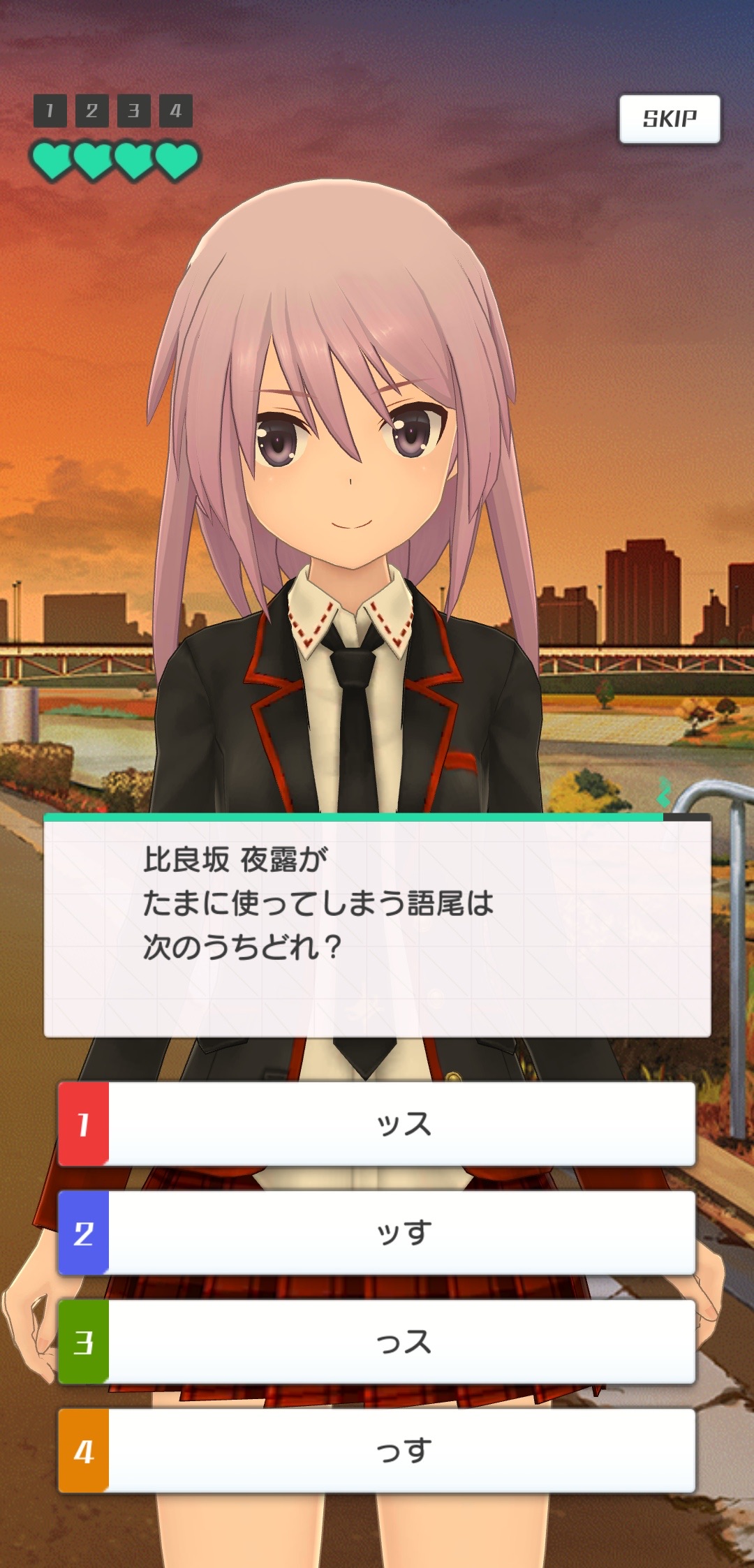Screen dimensions: 754x1568
Task: Select answer 2 ッす
Action: pyautogui.click(x=377, y=1234)
